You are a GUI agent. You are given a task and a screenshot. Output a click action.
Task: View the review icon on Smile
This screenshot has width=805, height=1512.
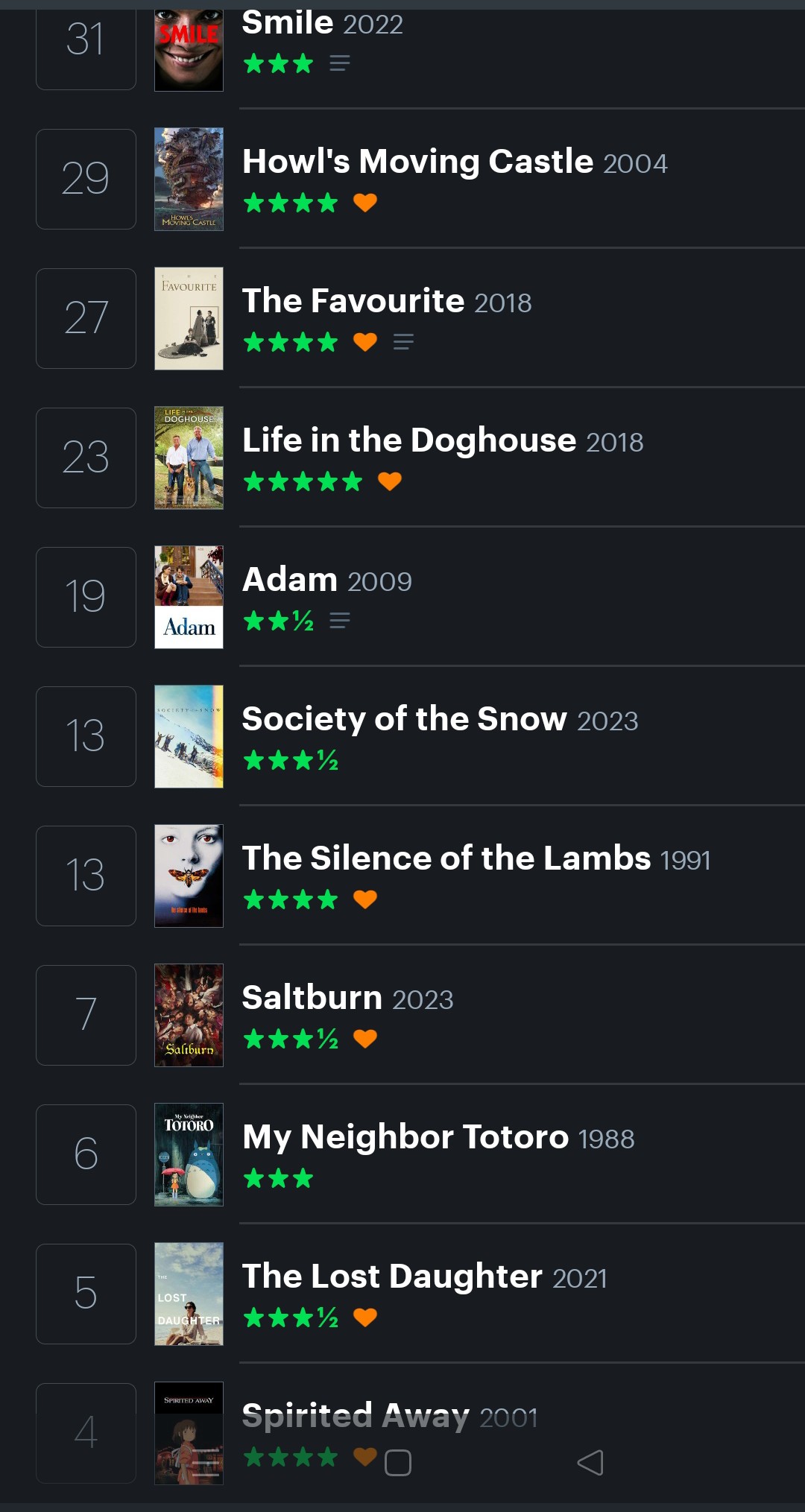coord(340,63)
